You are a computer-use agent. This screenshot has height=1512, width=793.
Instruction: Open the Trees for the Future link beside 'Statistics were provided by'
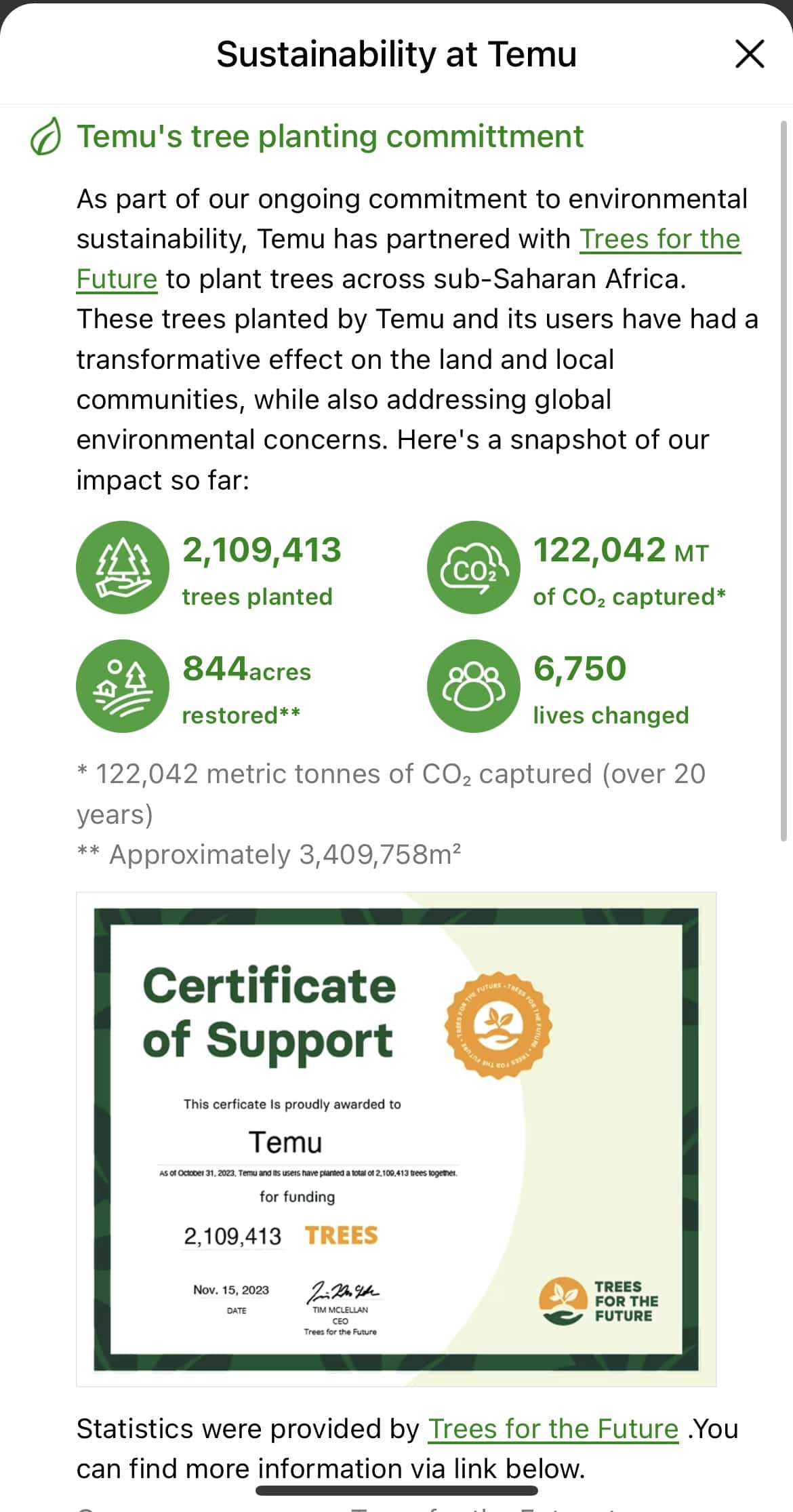pyautogui.click(x=553, y=1429)
